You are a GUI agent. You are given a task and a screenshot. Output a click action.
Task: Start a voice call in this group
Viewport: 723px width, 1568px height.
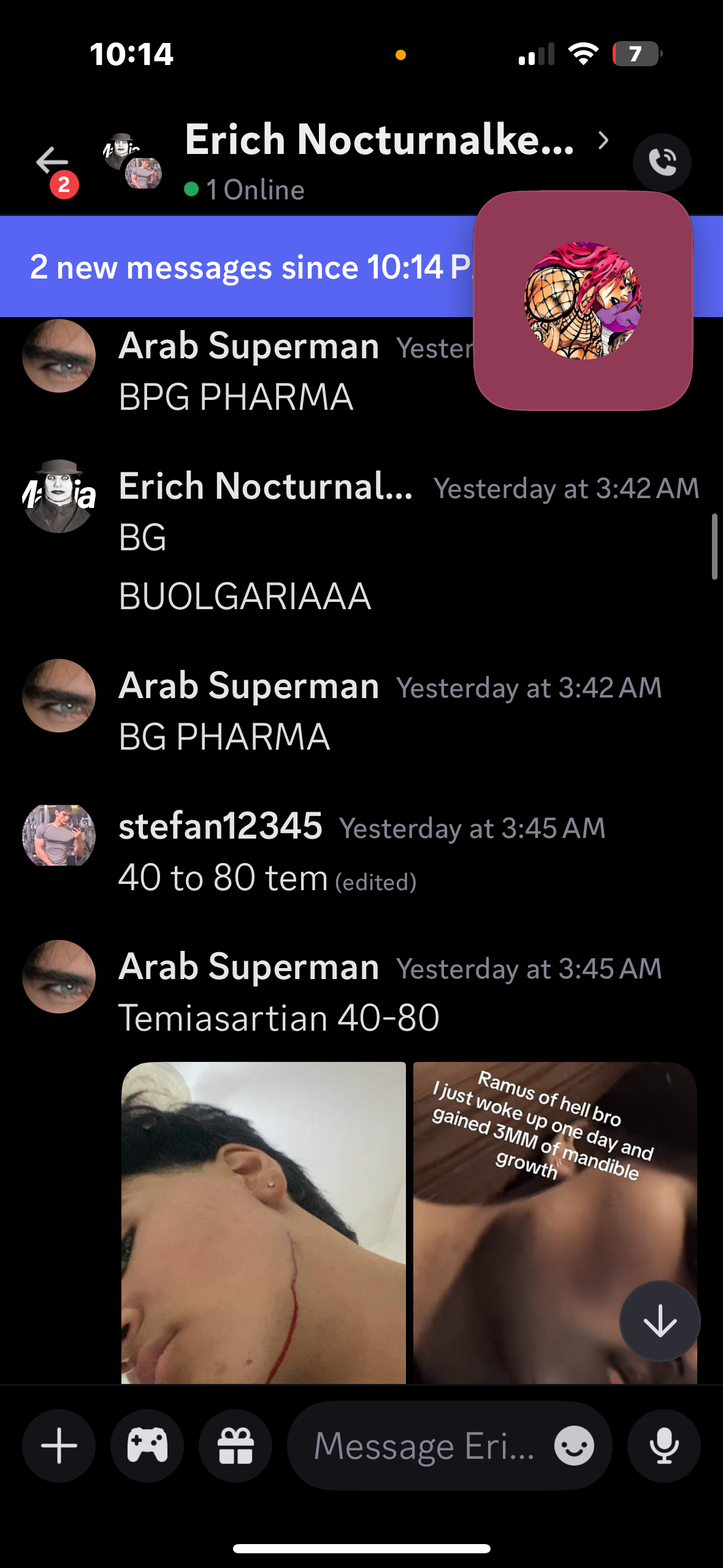(x=662, y=163)
